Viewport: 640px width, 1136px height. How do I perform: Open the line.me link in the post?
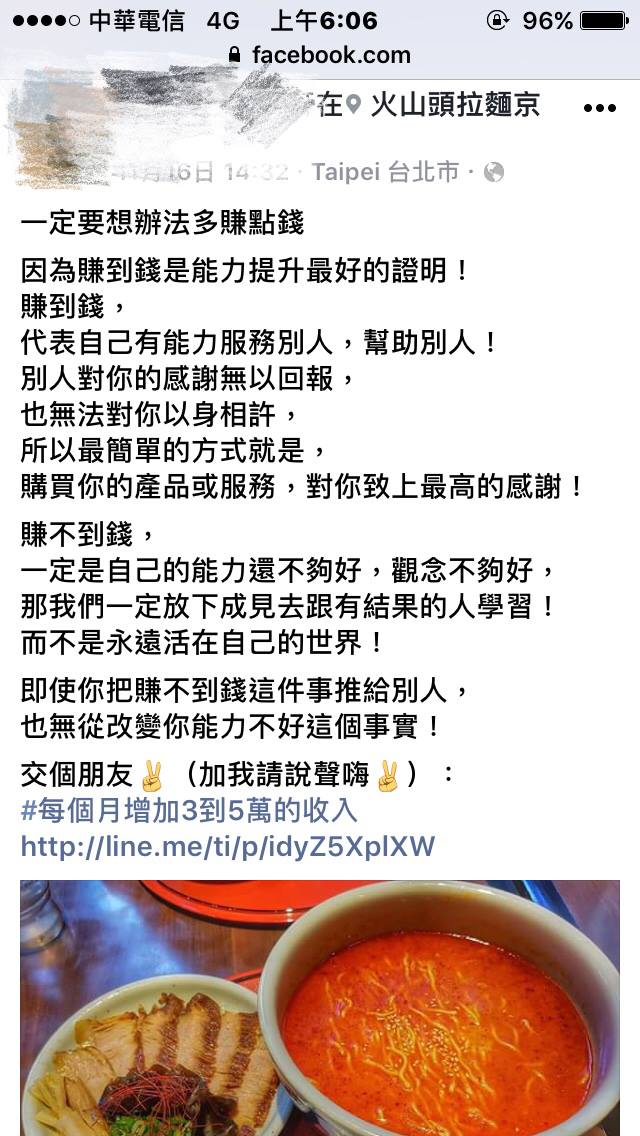[x=228, y=847]
